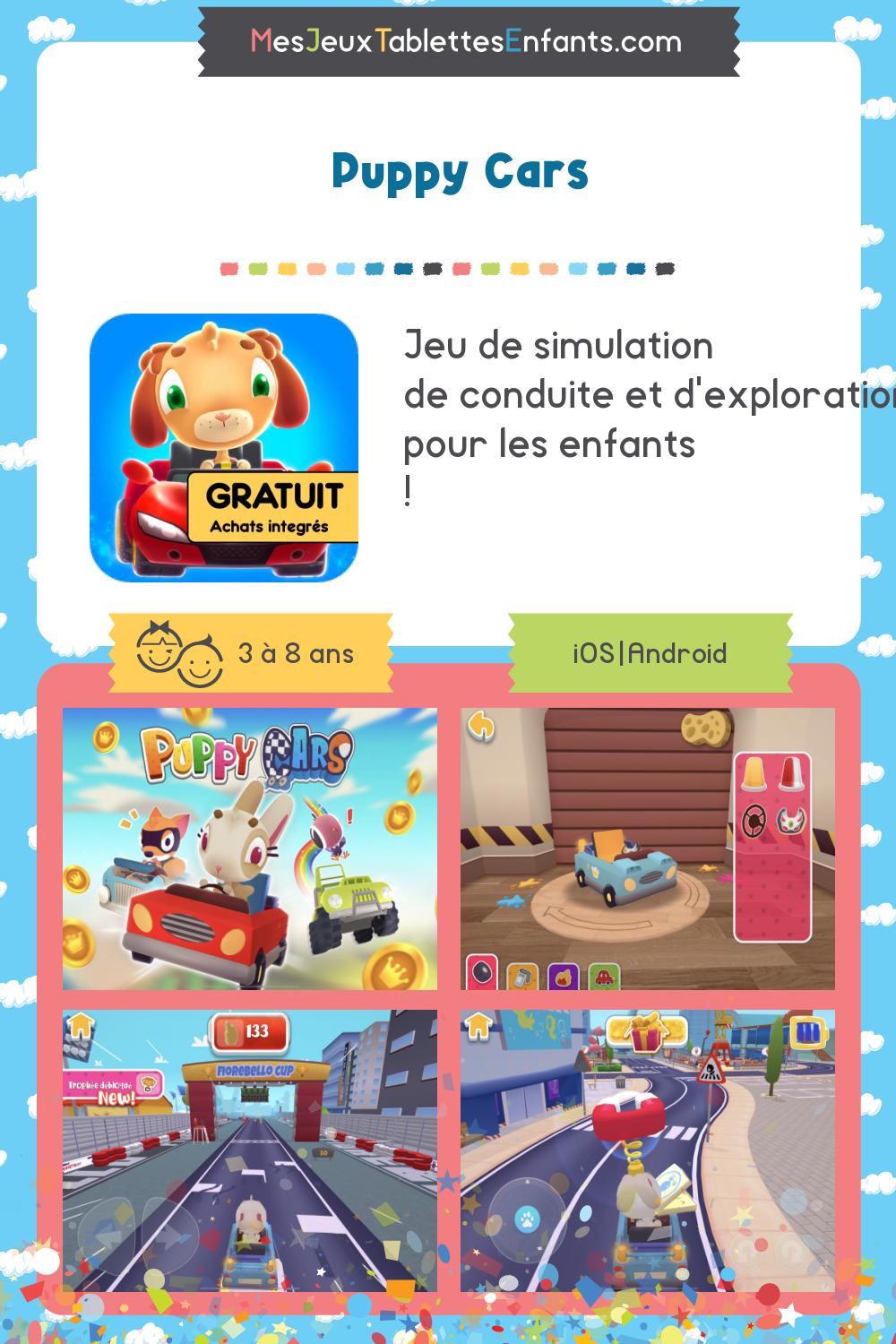Click the home icon on the race screen
896x1344 pixels.
point(82,1028)
